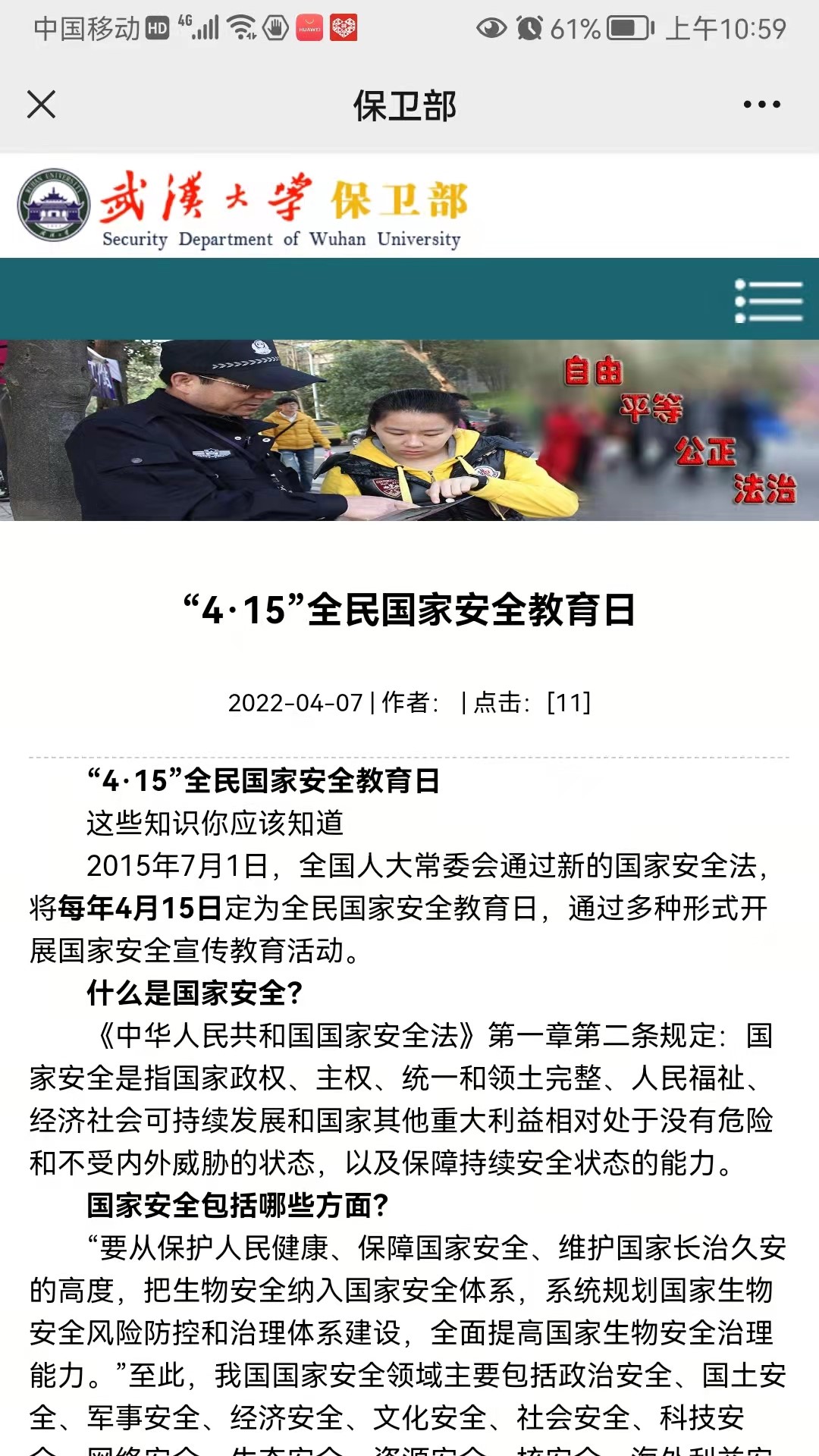This screenshot has width=819, height=1456.
Task: Open the three-dot more options menu
Action: click(761, 105)
